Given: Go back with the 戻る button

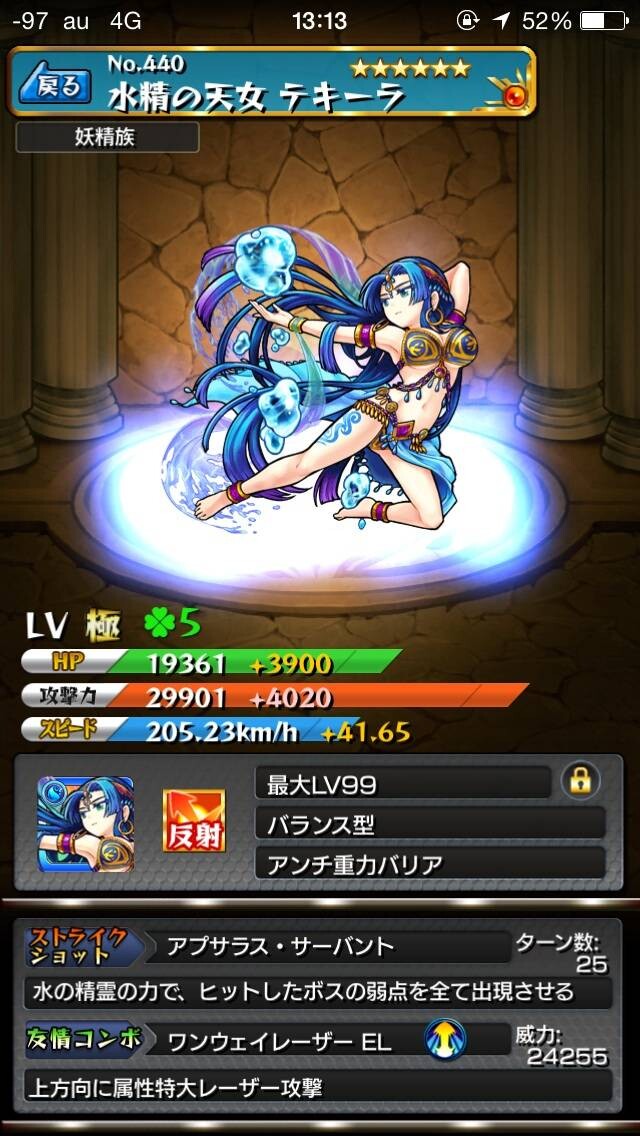Looking at the screenshot, I should click(54, 85).
